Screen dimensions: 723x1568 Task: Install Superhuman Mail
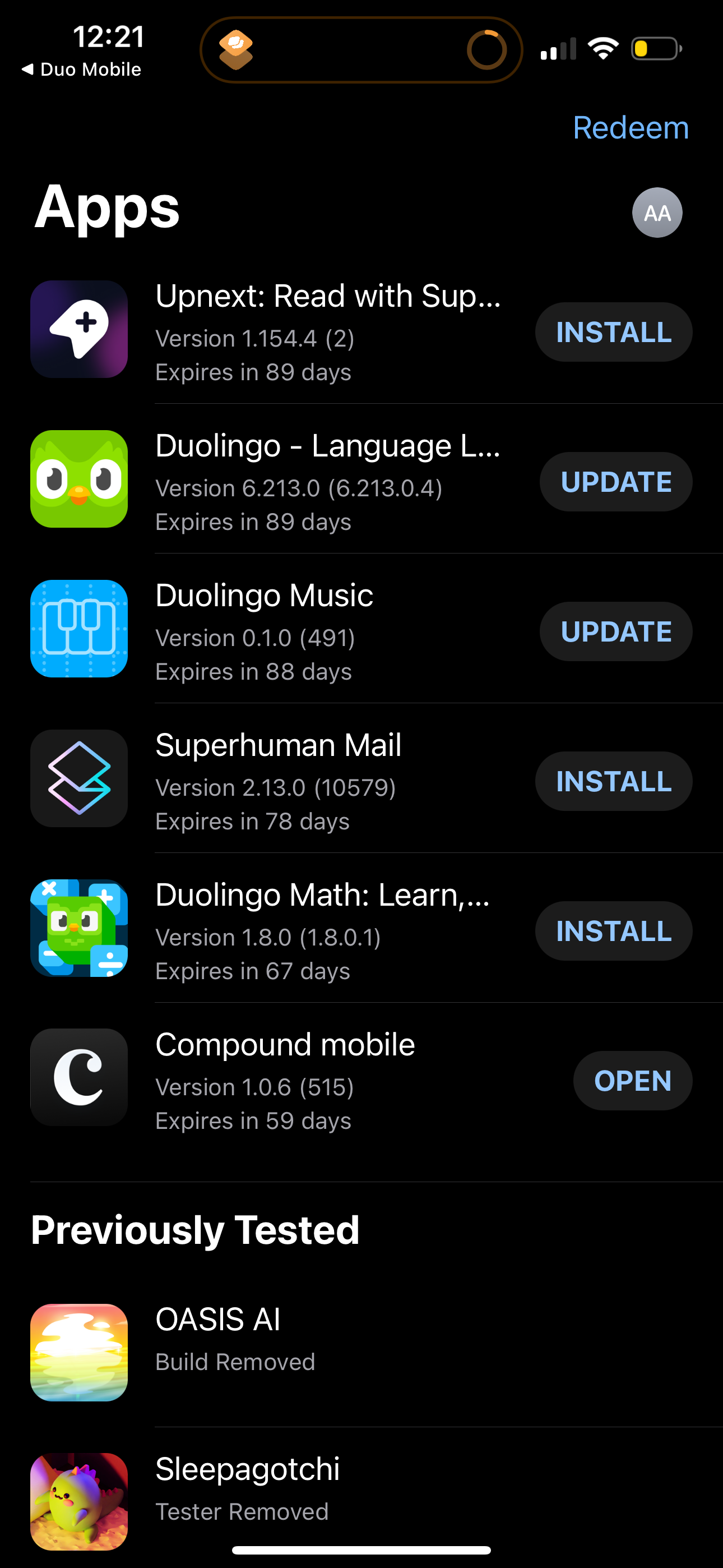coord(614,781)
